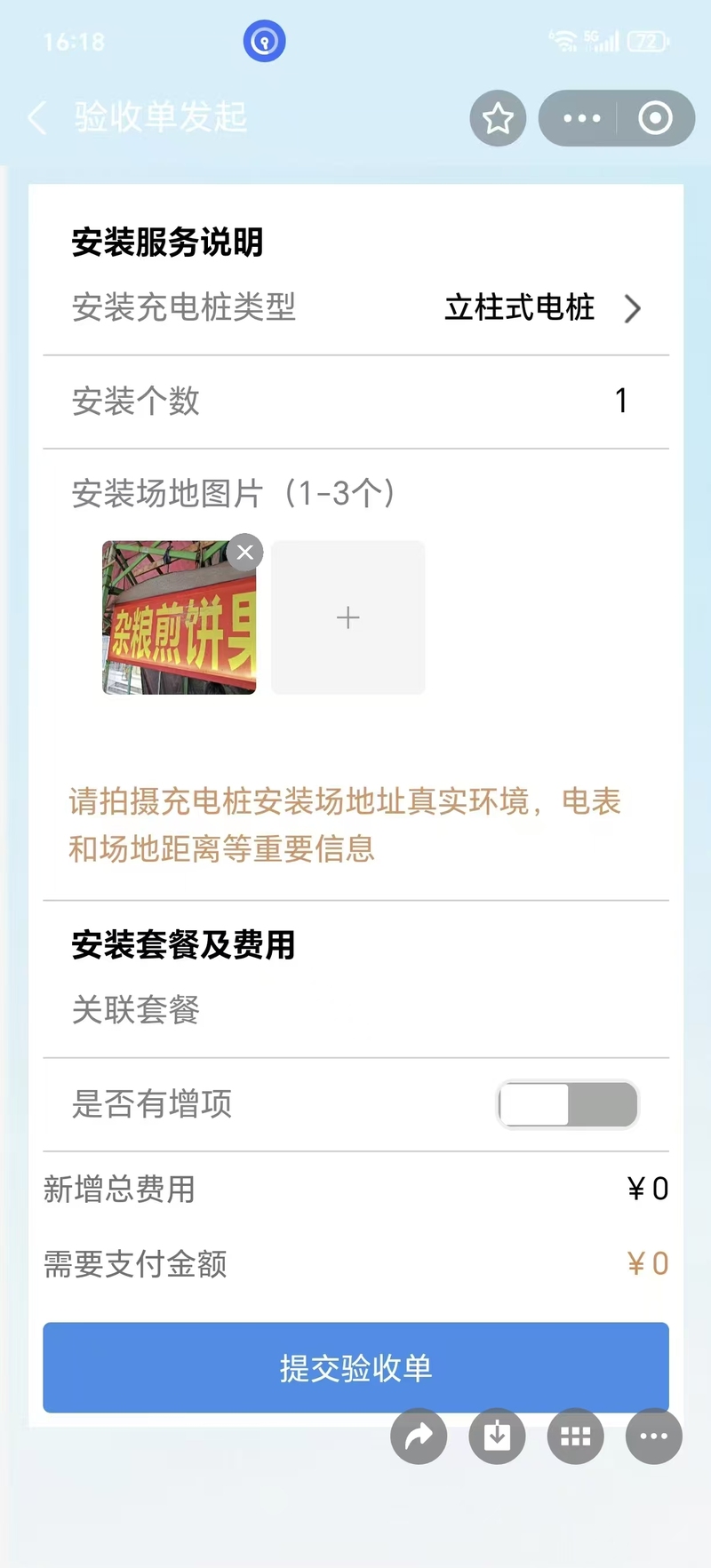This screenshot has height=1568, width=711.
Task: Toggle the 是否有增项 switch
Action: (x=568, y=1104)
